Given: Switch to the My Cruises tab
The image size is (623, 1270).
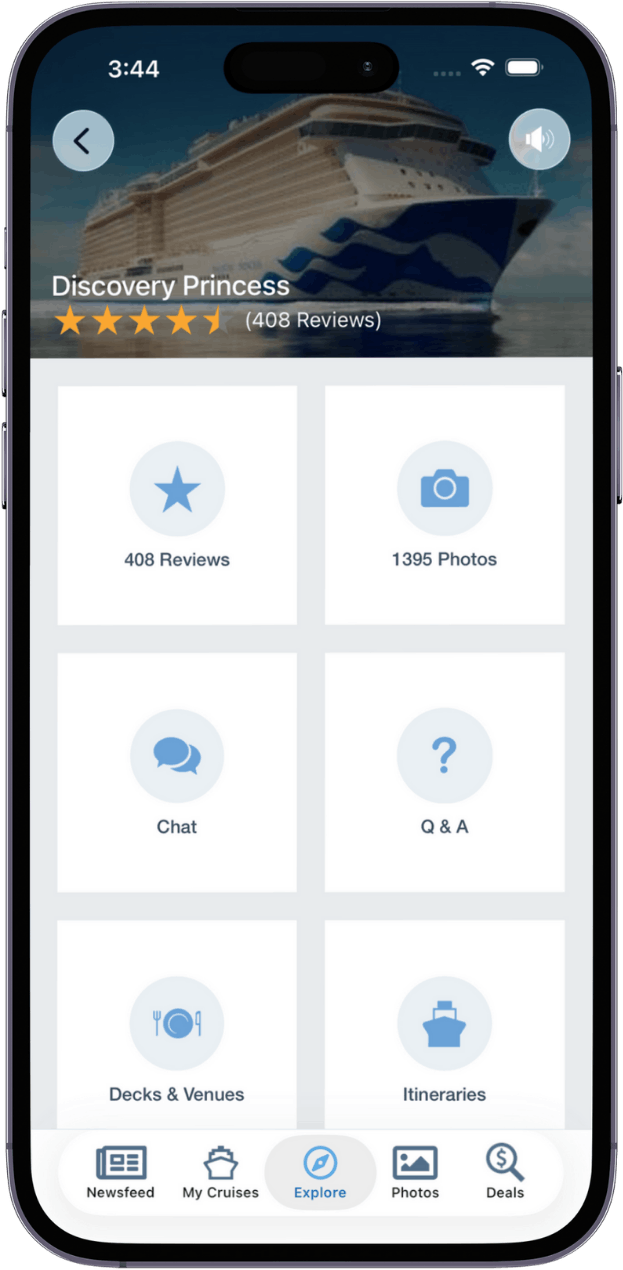Looking at the screenshot, I should point(220,1173).
